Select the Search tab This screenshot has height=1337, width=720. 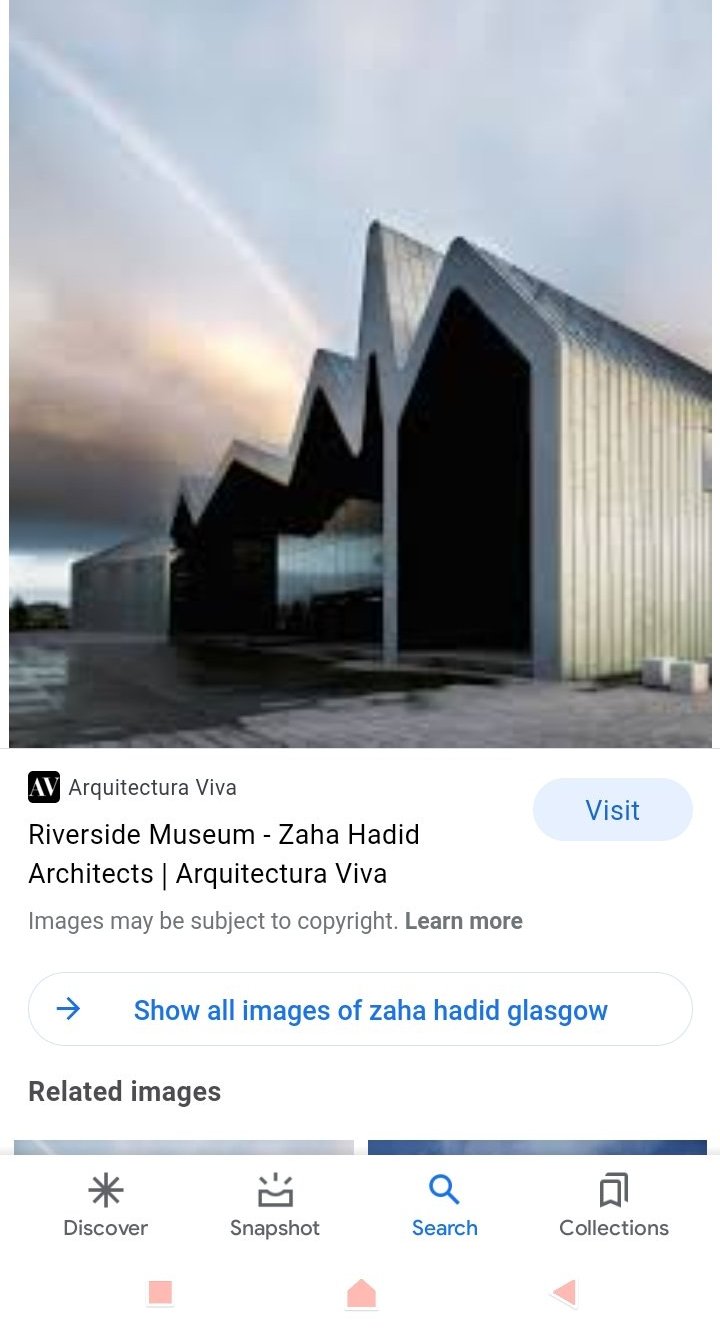444,1206
